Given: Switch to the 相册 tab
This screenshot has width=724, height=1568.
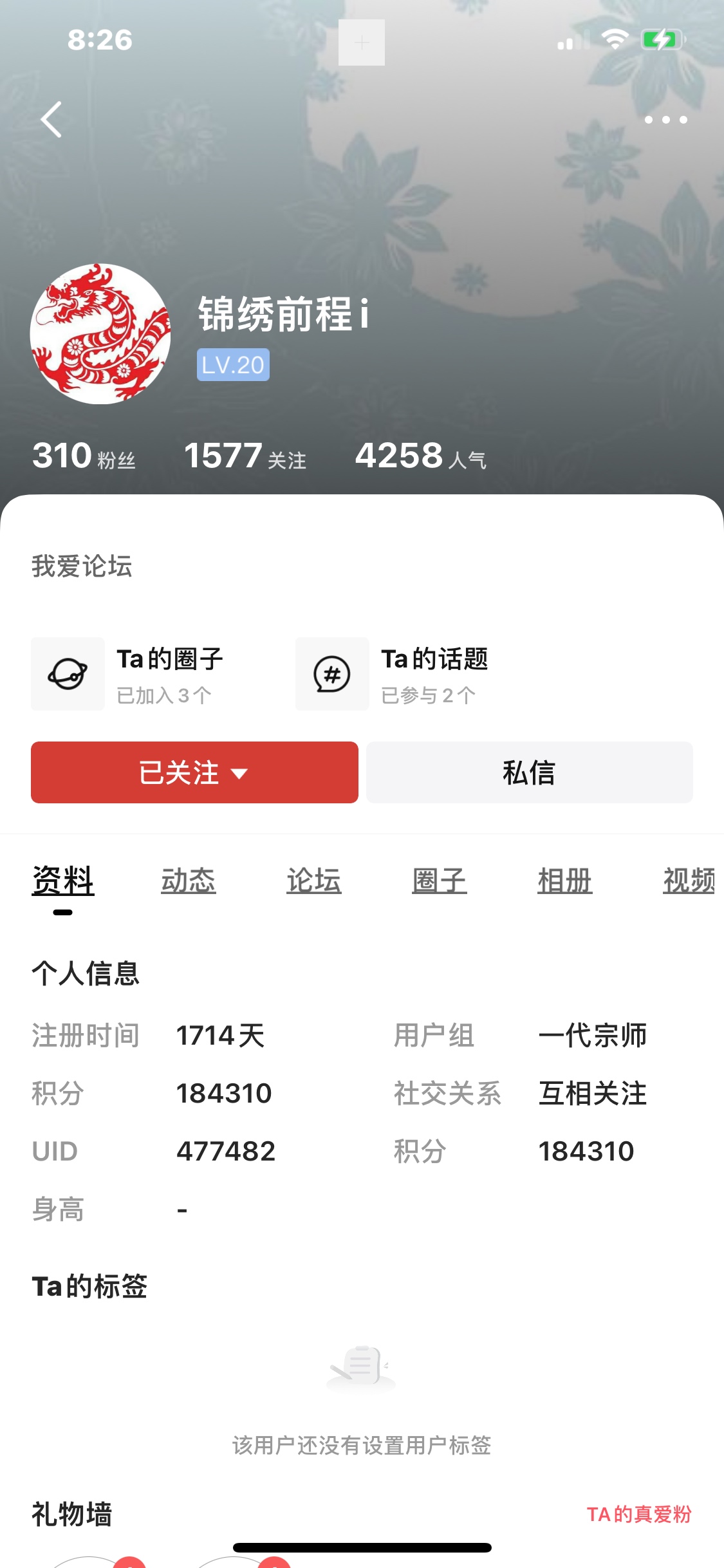Looking at the screenshot, I should (x=564, y=881).
